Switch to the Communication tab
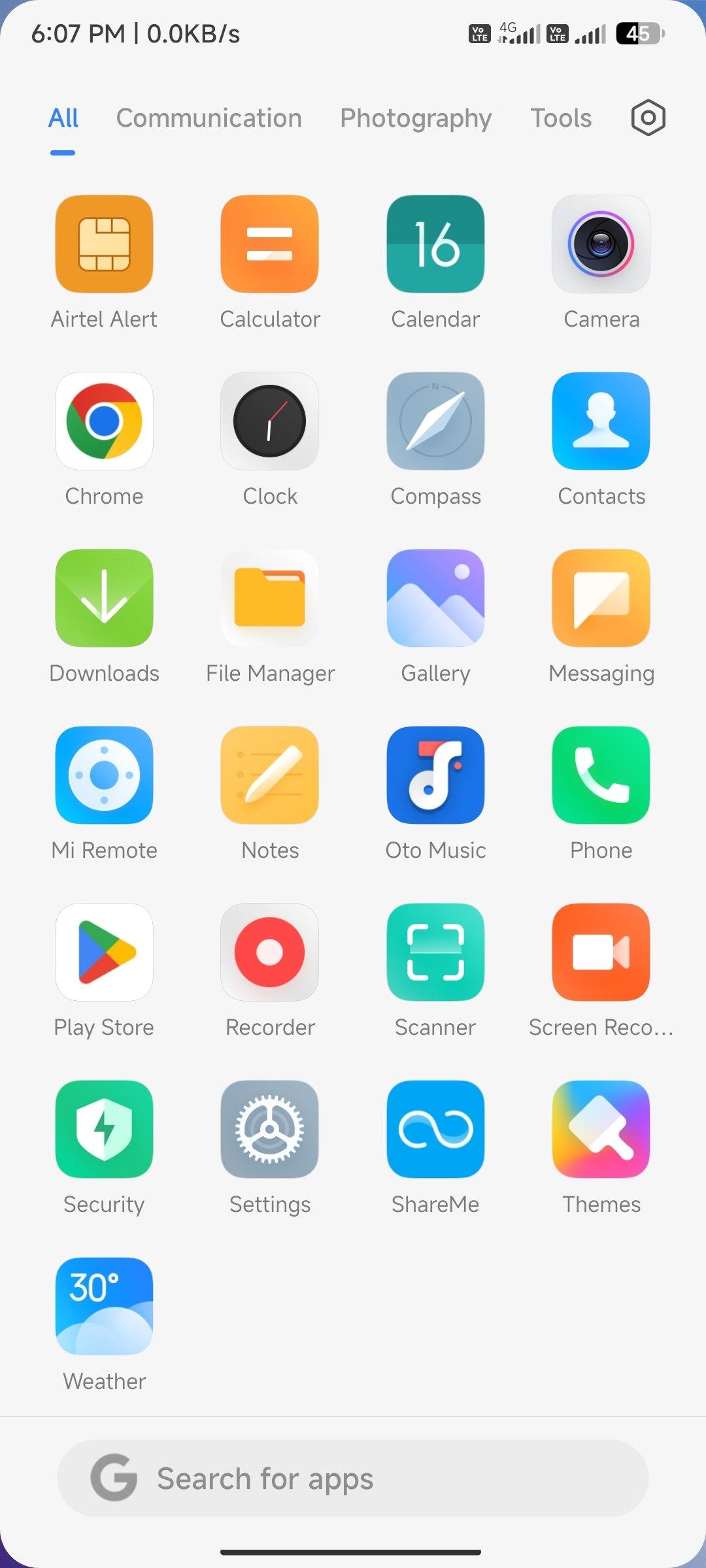The image size is (706, 1568). point(209,118)
